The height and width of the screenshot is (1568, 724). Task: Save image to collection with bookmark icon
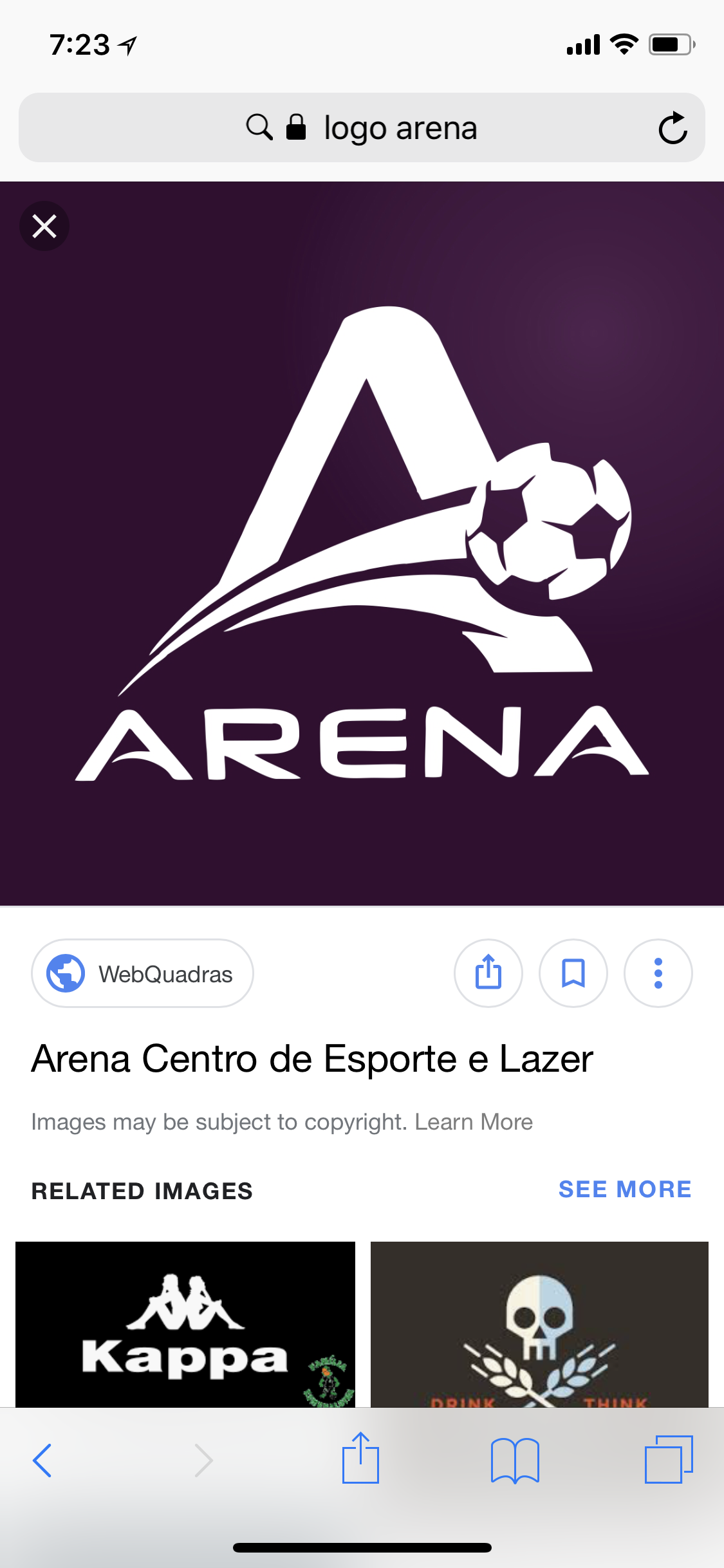point(573,973)
